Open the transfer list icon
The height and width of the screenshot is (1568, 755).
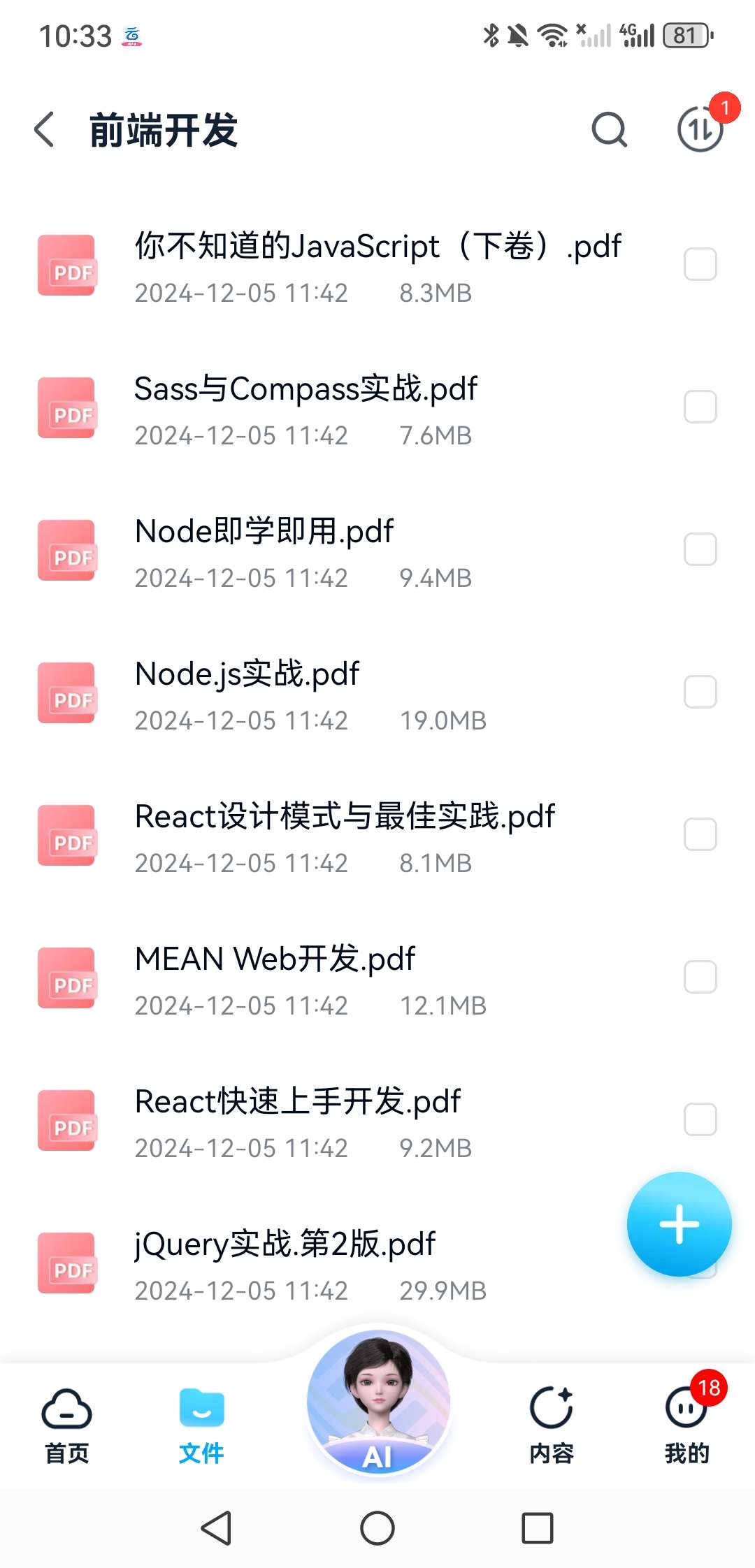[700, 129]
